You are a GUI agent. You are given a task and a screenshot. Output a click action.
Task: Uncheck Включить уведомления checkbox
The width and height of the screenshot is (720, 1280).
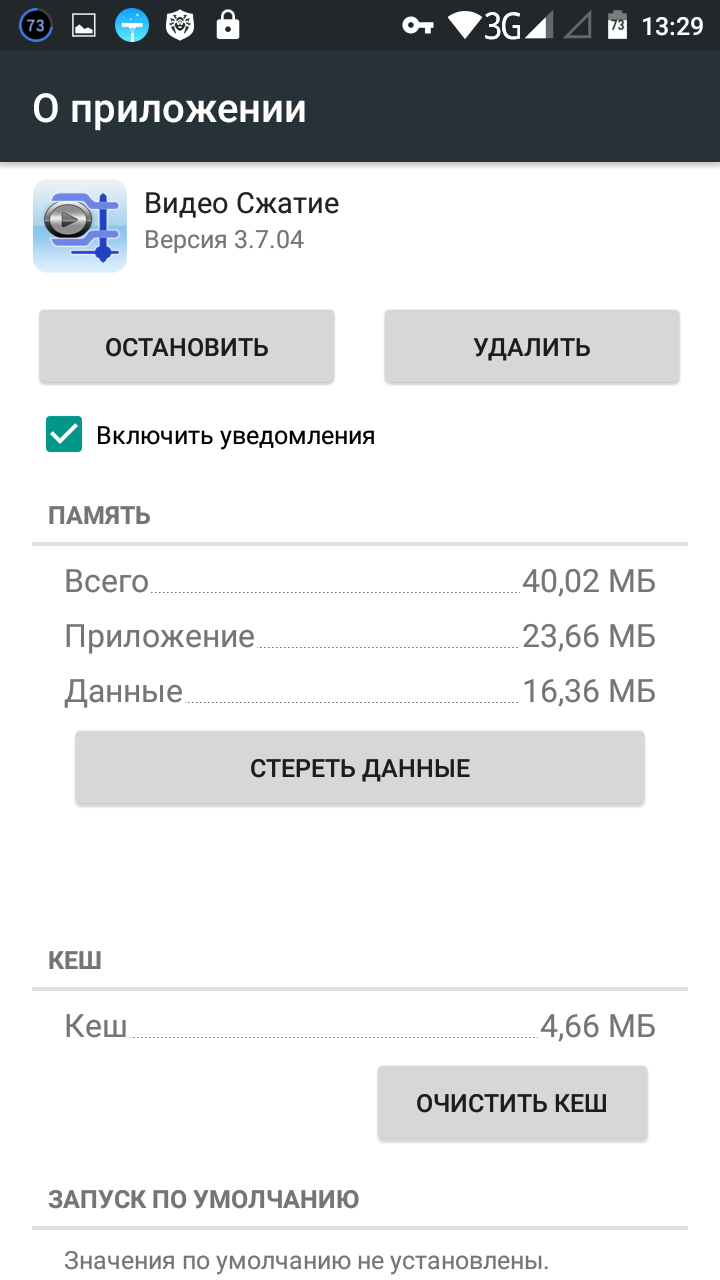(64, 435)
